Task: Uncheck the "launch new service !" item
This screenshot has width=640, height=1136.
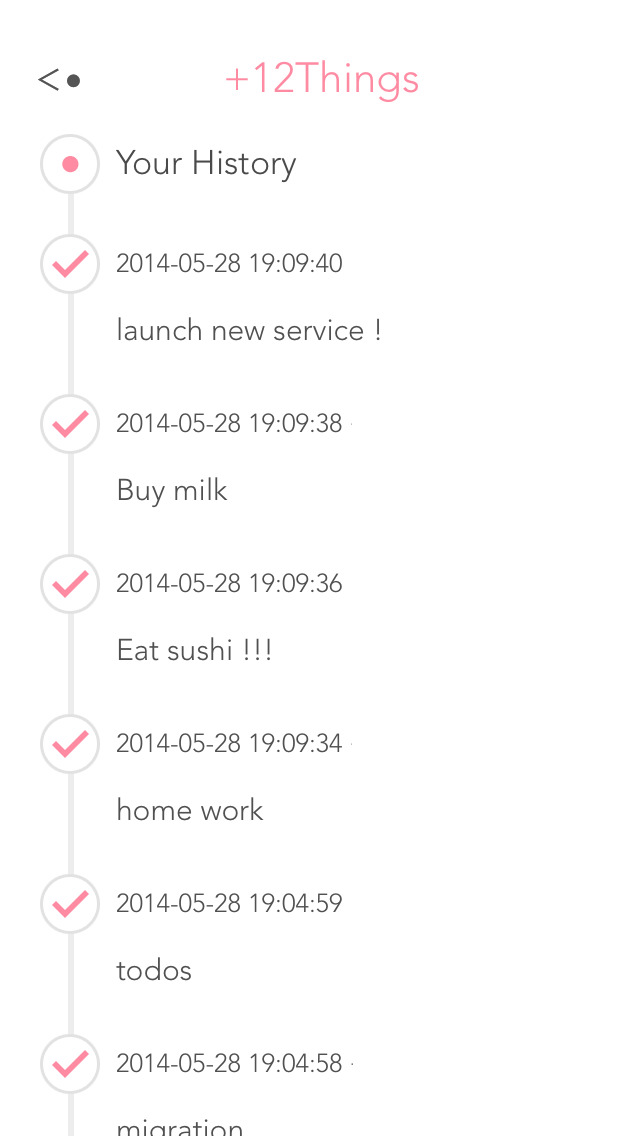Action: [x=70, y=264]
